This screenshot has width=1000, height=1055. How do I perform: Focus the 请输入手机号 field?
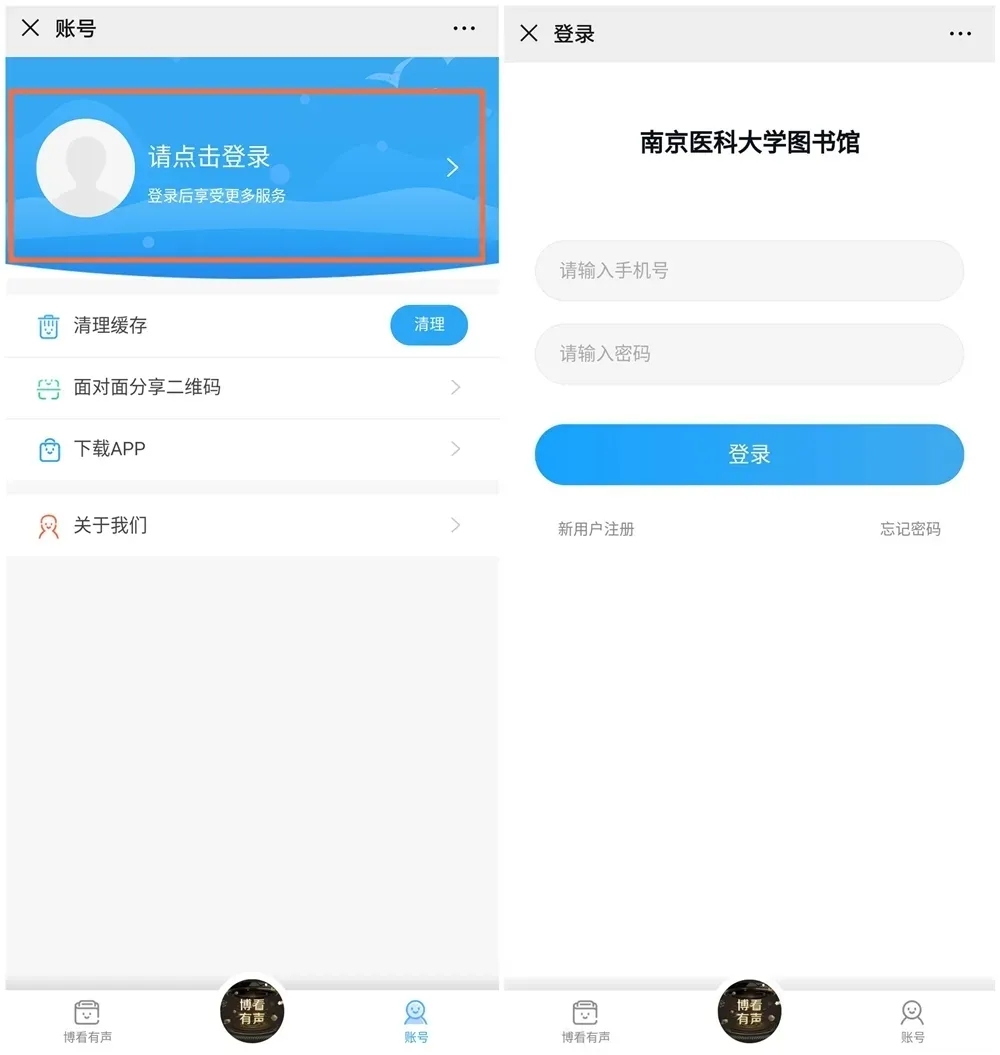click(x=749, y=270)
